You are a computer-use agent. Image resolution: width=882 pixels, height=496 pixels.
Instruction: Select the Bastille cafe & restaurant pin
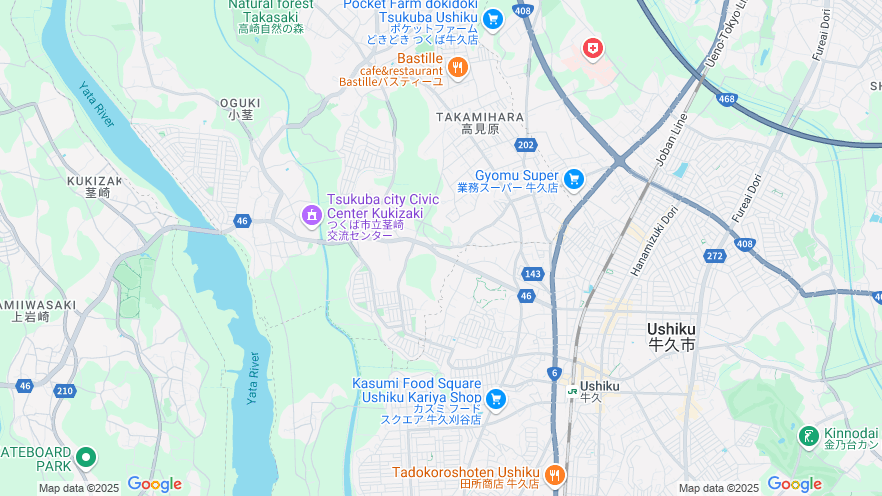(458, 67)
